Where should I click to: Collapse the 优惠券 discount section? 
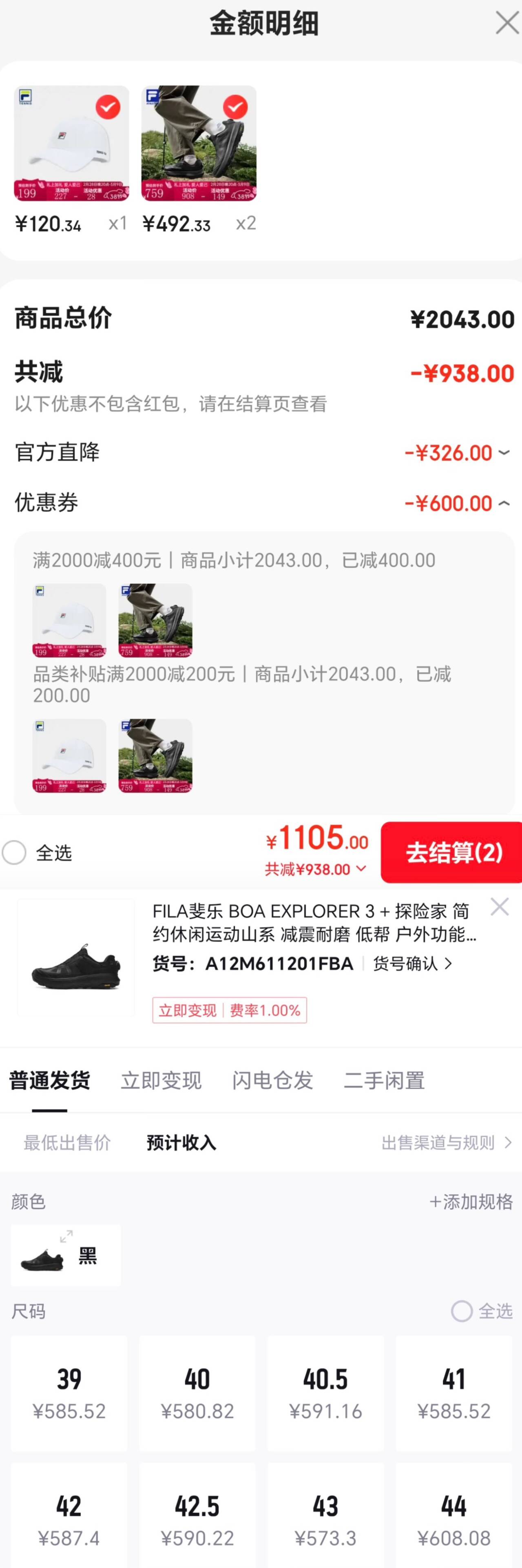click(504, 503)
